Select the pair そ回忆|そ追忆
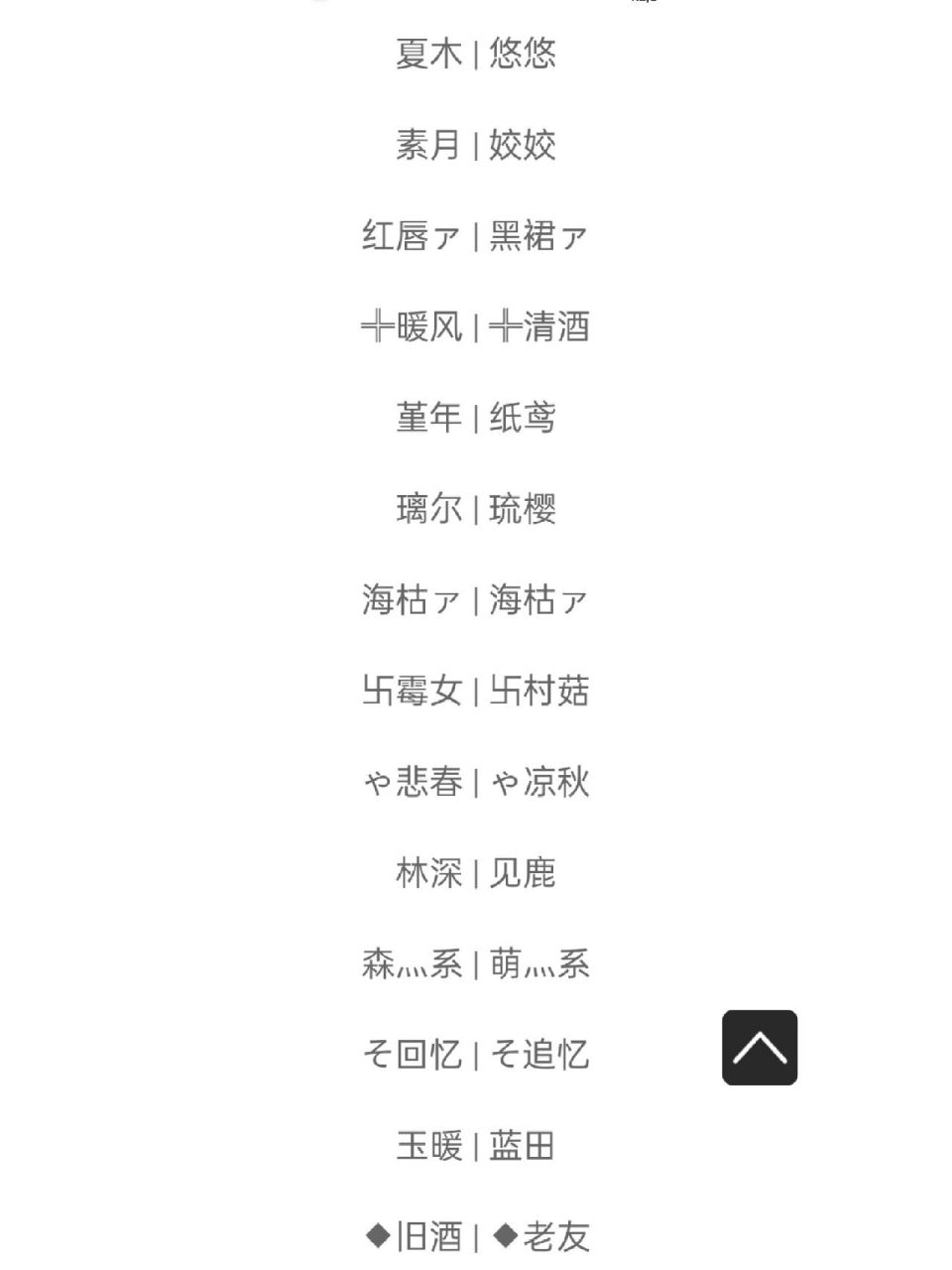Image resolution: width=952 pixels, height=1270 pixels. coord(476,1056)
